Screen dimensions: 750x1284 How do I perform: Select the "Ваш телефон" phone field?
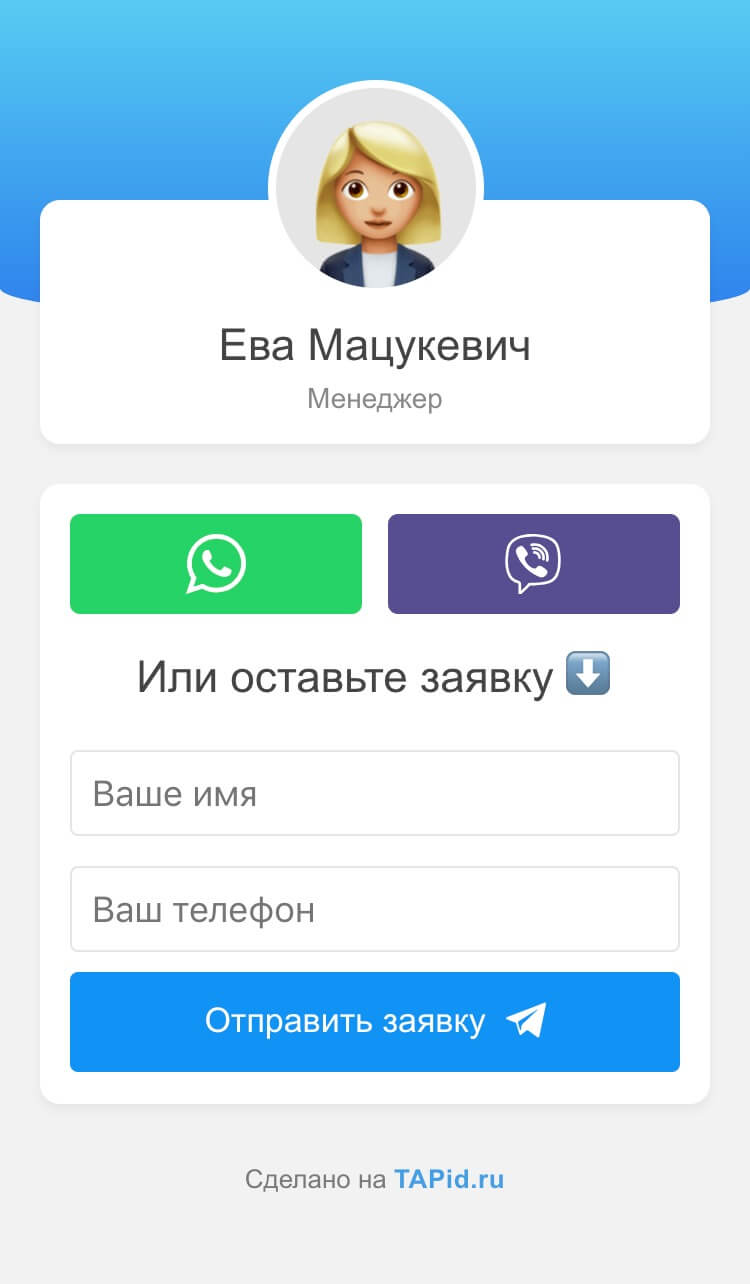click(375, 909)
